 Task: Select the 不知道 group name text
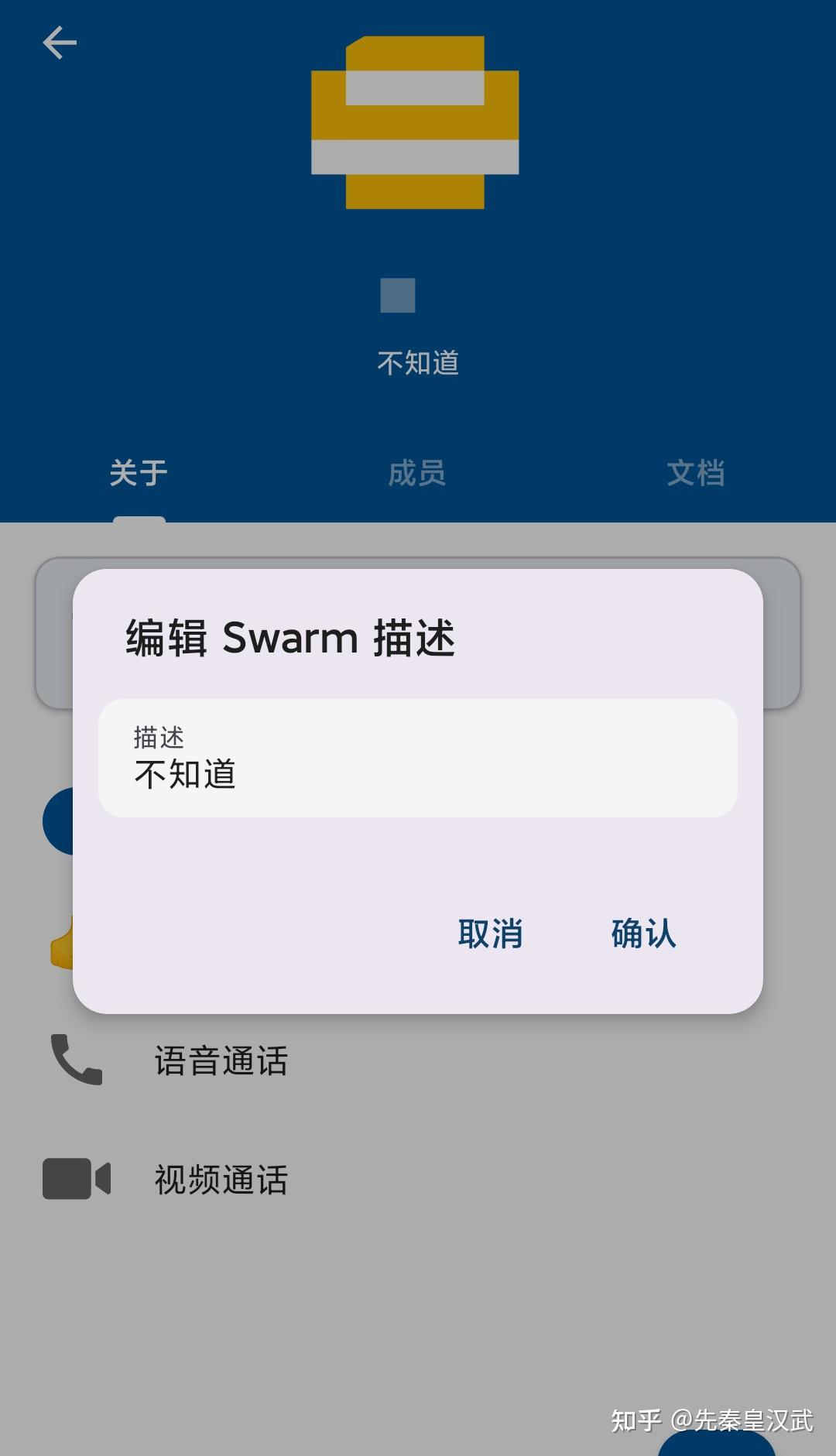pyautogui.click(x=417, y=362)
